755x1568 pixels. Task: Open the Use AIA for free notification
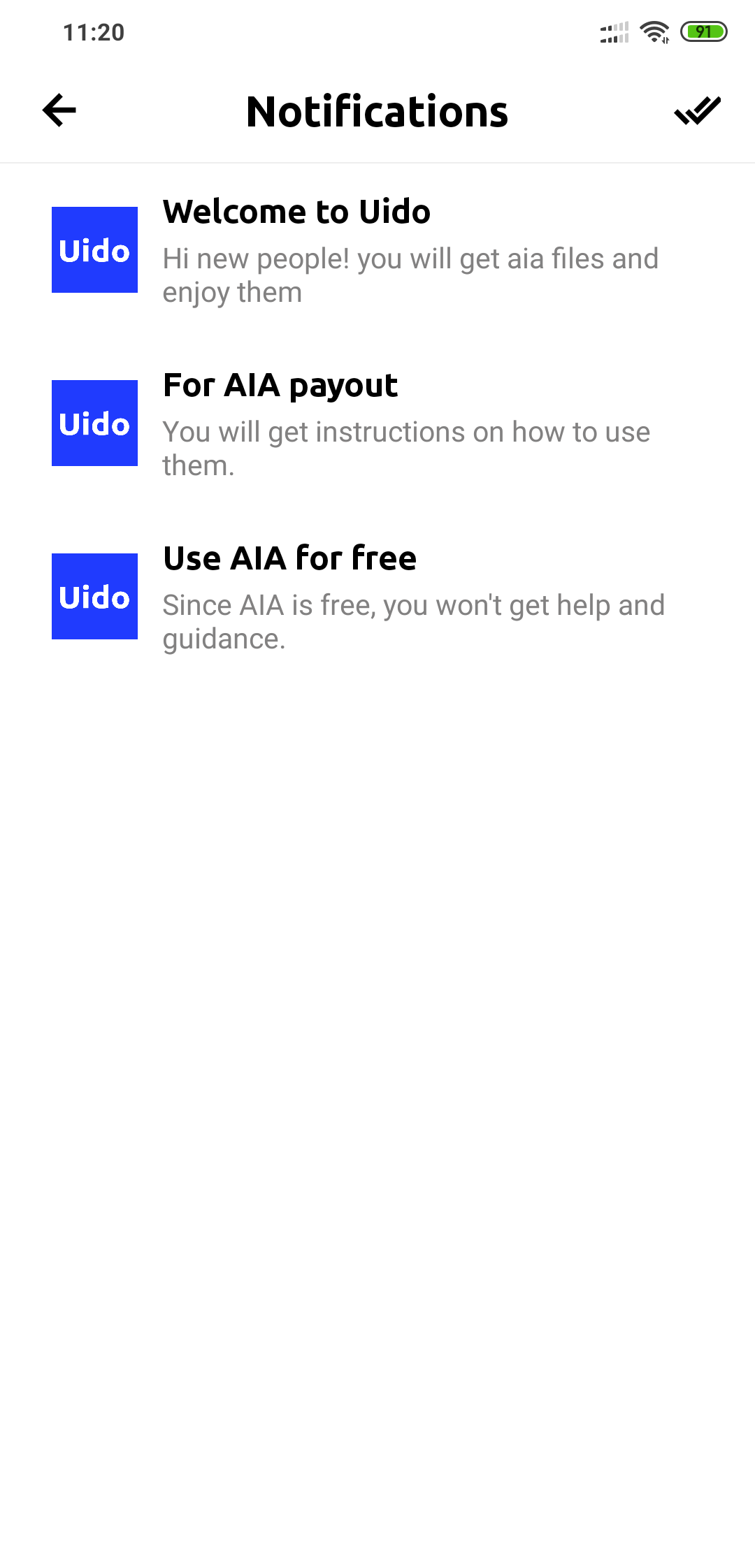(x=377, y=597)
